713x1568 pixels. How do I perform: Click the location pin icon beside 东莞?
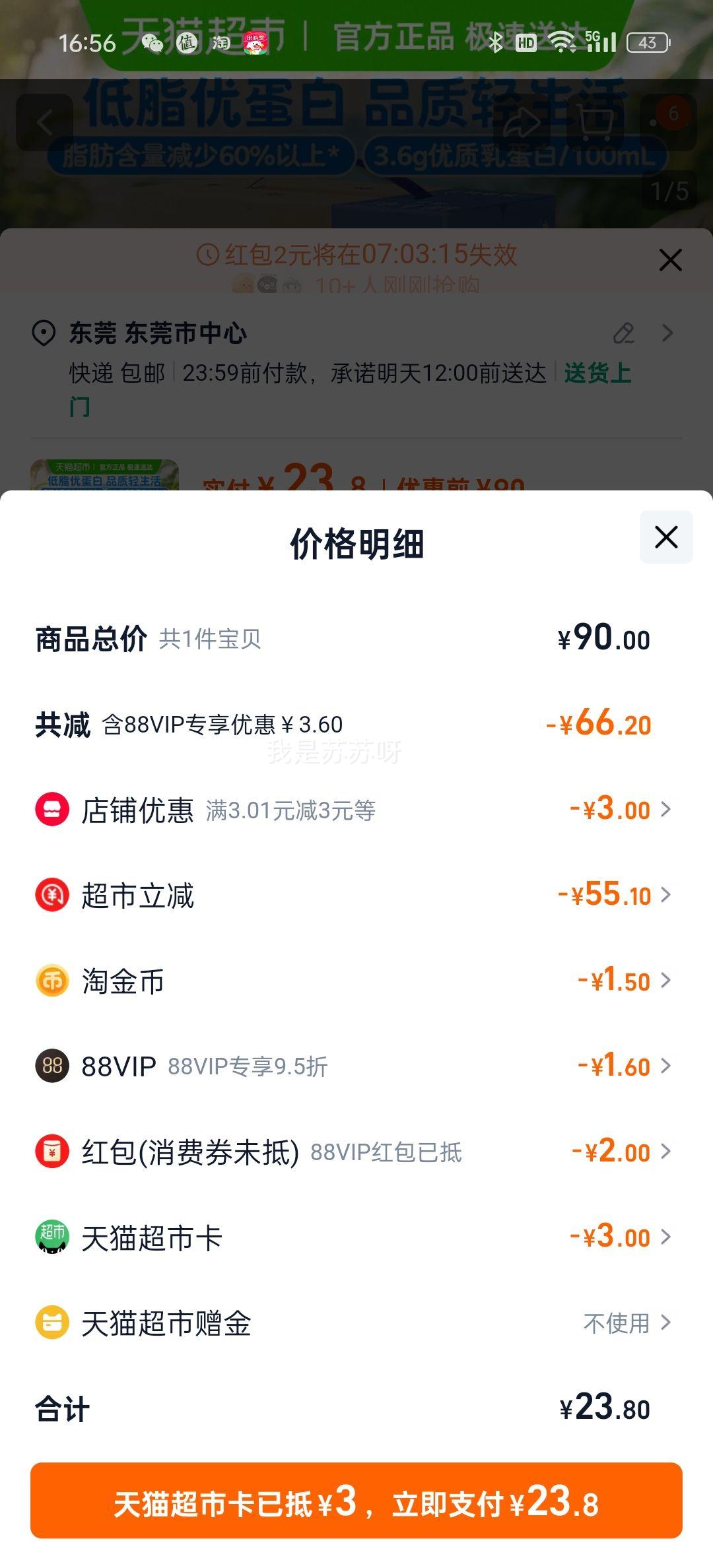[41, 334]
